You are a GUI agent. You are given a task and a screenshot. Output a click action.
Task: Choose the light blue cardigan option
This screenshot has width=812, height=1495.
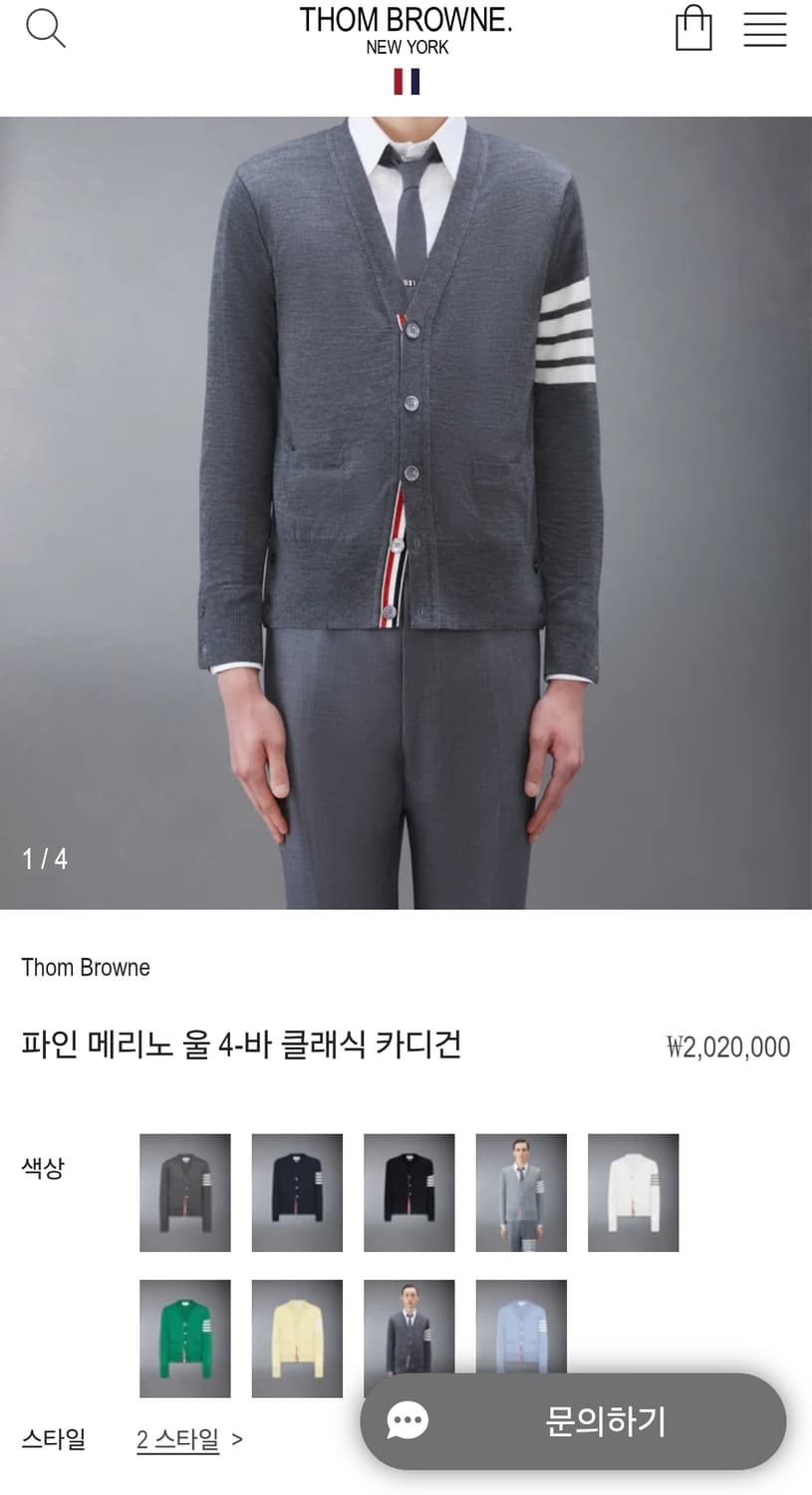pos(521,1338)
